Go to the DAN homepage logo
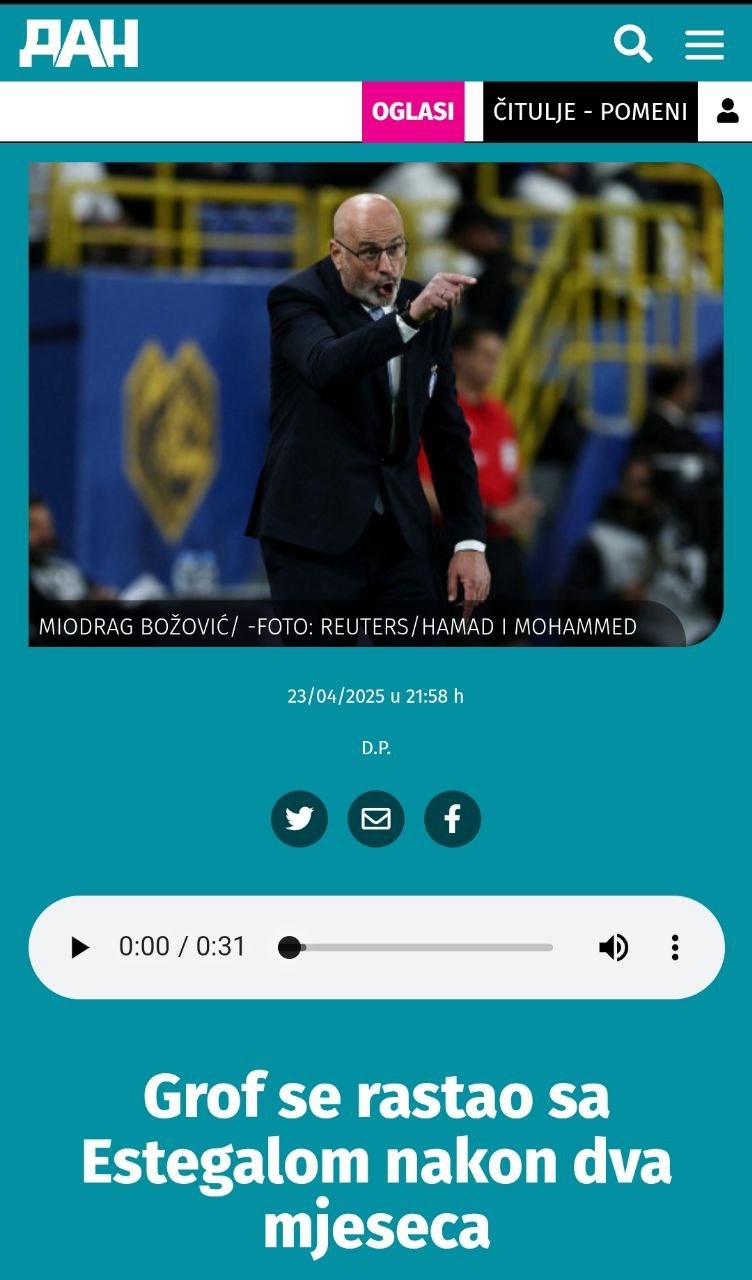Viewport: 752px width, 1280px height. click(79, 44)
